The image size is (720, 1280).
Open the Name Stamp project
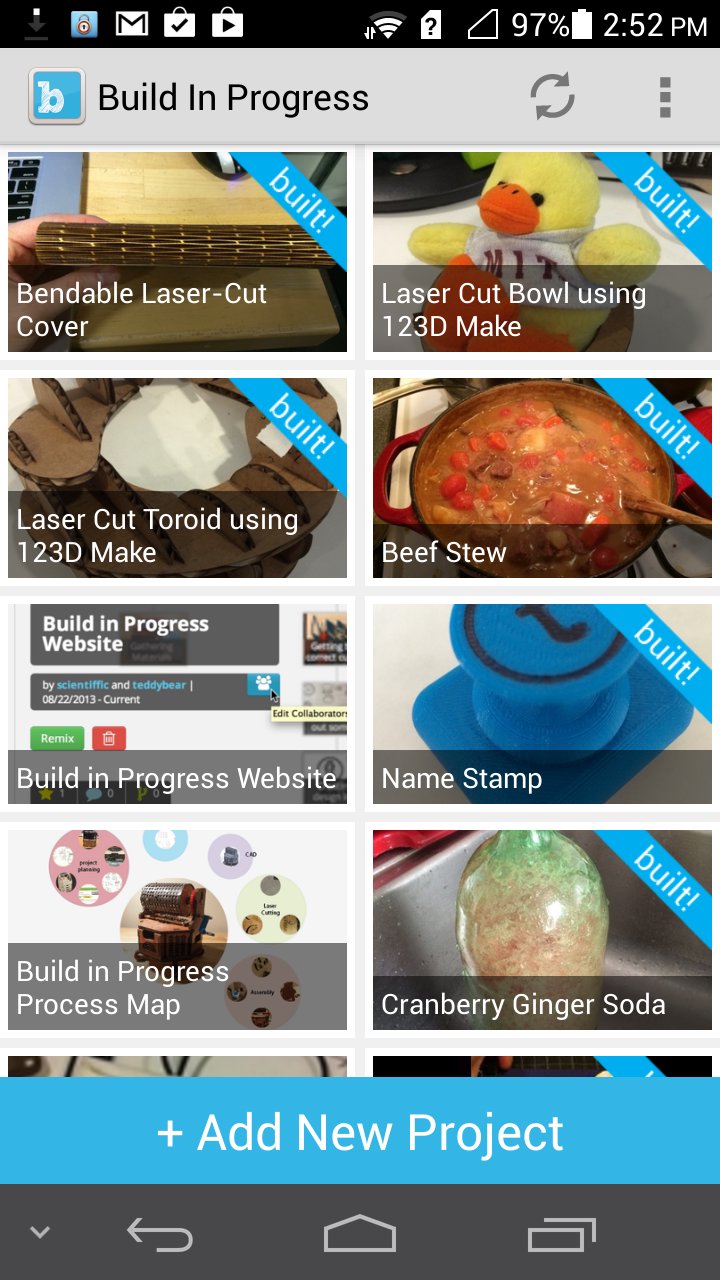[541, 703]
